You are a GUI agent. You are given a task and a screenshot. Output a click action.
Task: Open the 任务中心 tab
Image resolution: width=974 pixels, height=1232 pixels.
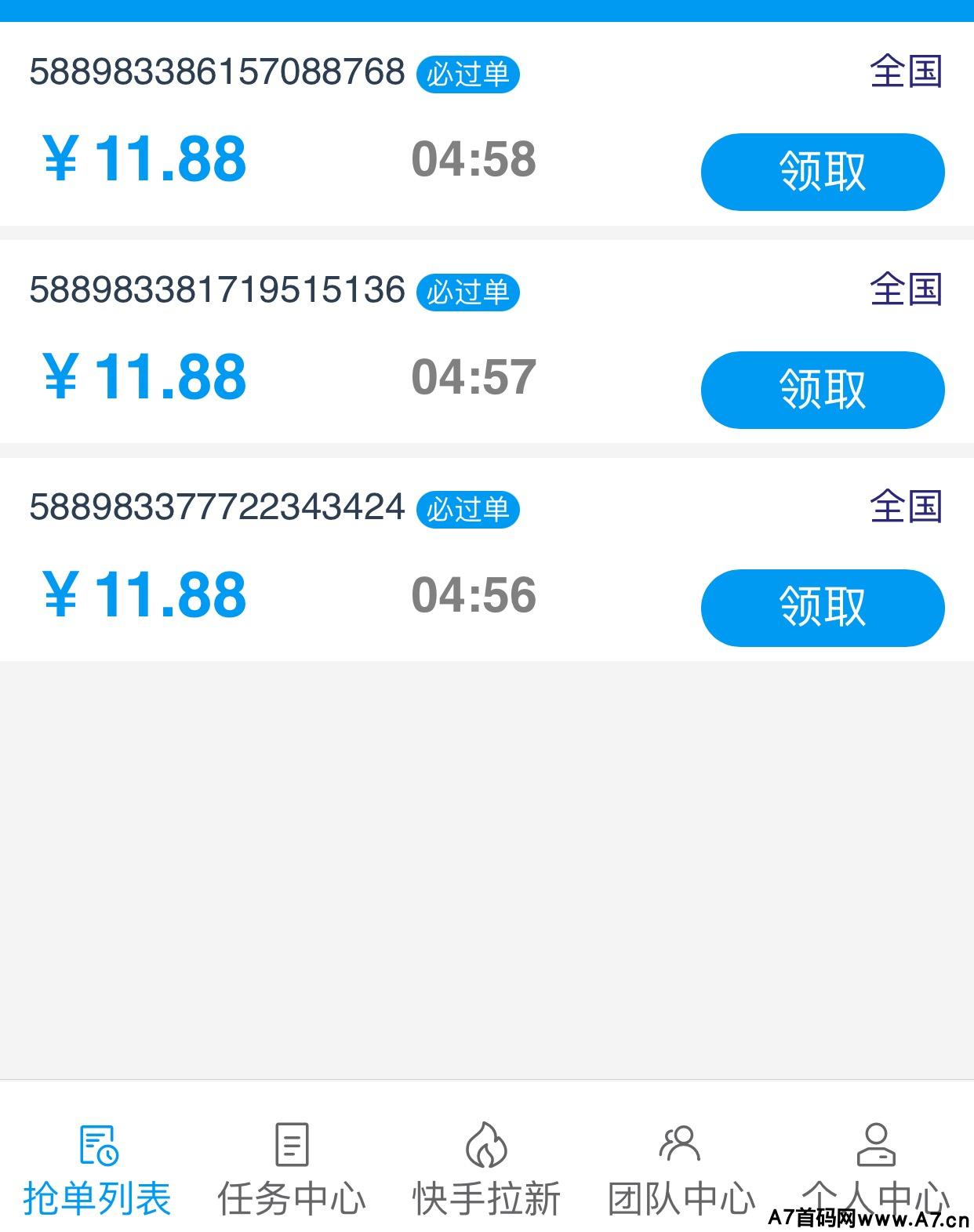click(x=292, y=1168)
